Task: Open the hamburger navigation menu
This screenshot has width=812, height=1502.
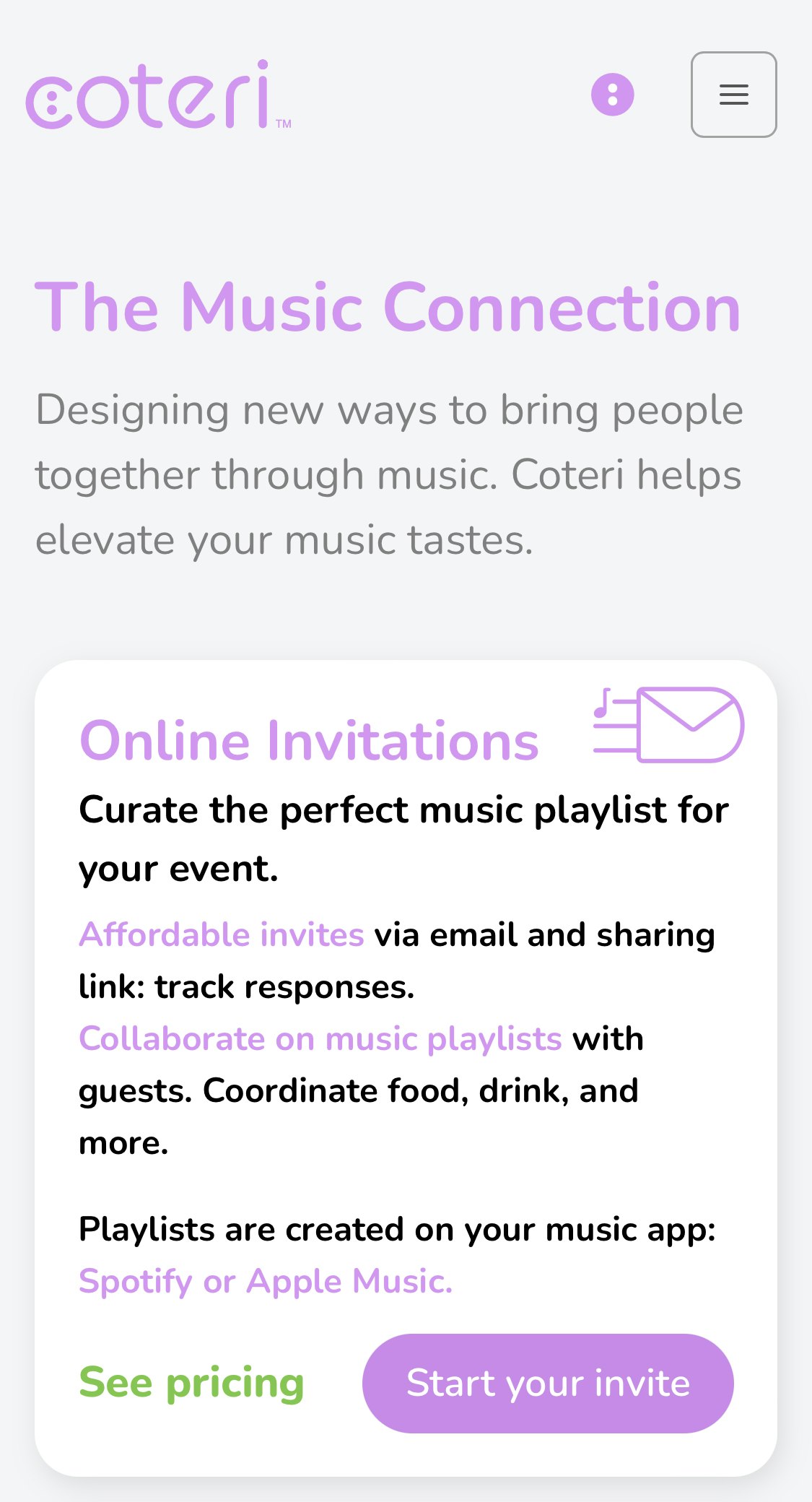Action: [733, 95]
